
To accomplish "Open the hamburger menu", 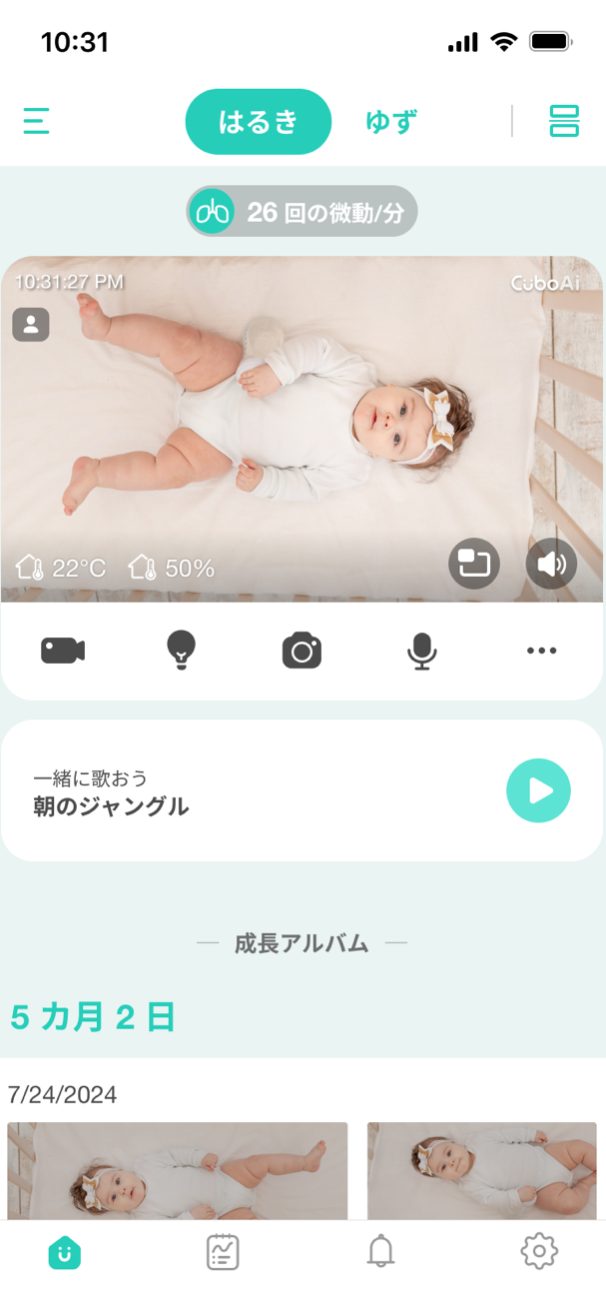I will (x=37, y=121).
